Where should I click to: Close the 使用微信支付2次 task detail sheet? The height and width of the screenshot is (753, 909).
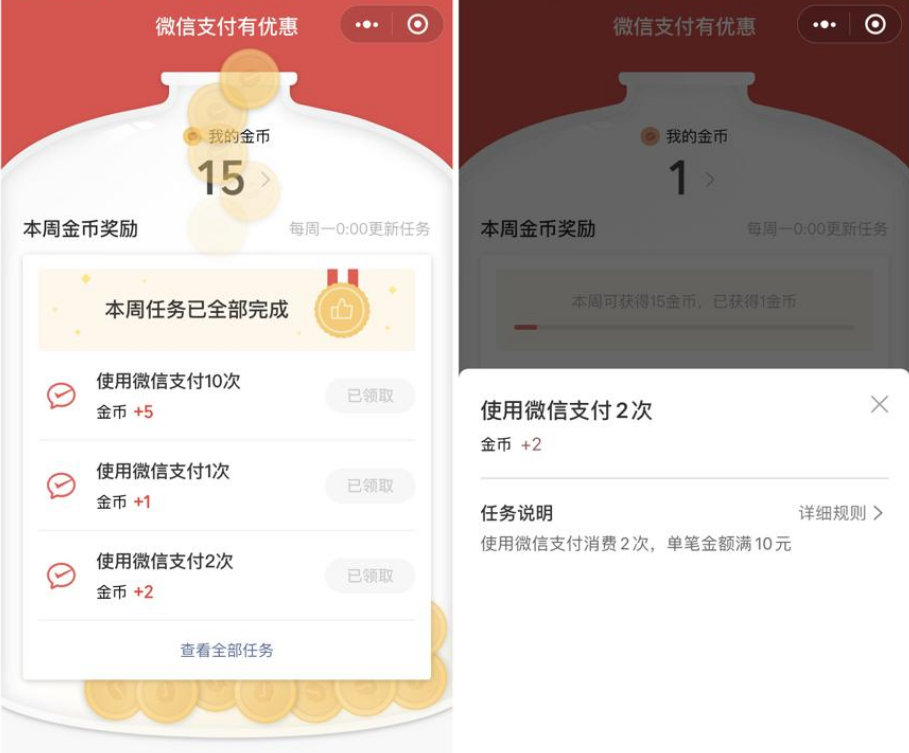pos(879,404)
